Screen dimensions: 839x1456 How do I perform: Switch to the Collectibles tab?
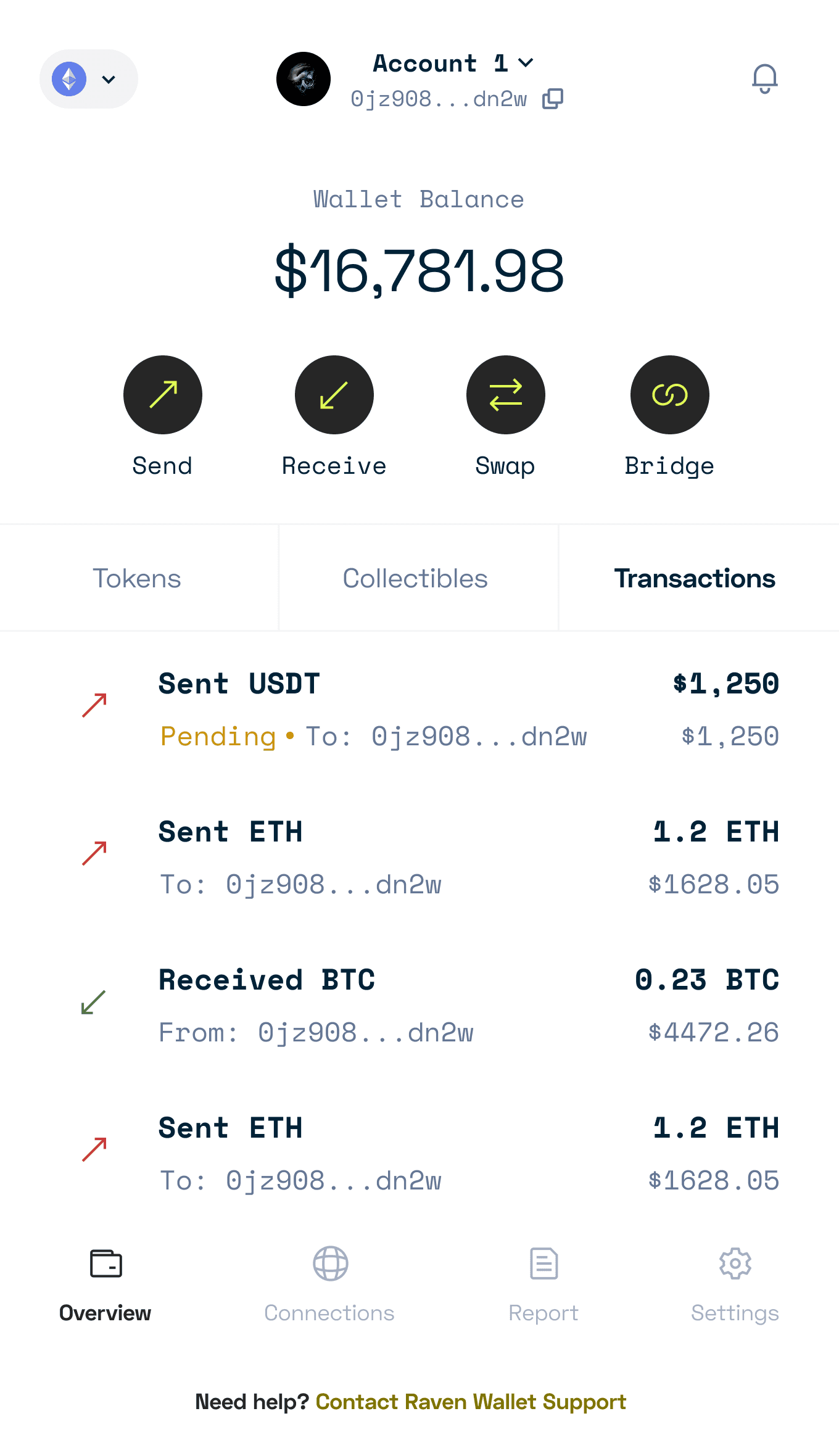(415, 579)
